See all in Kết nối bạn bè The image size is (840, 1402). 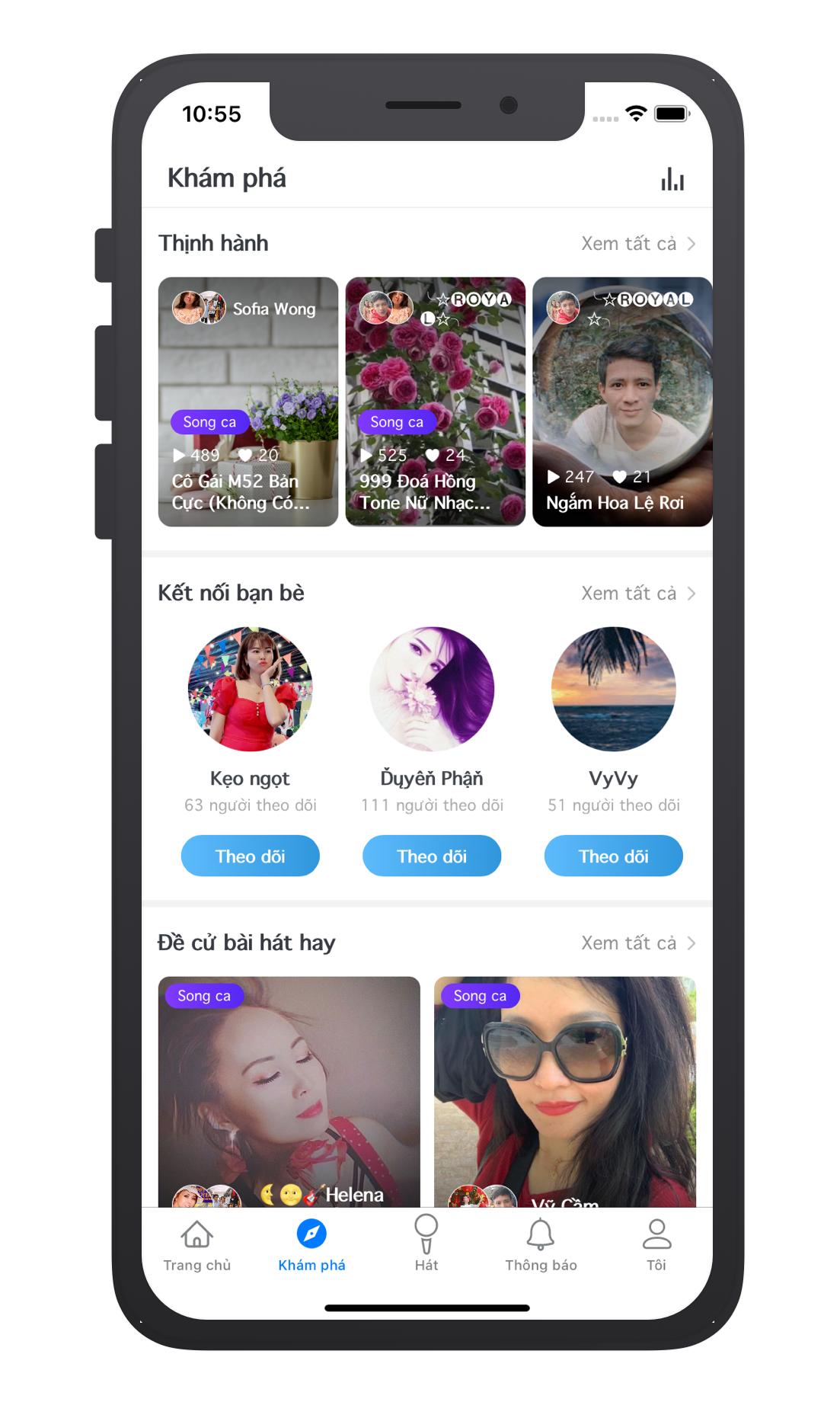(637, 594)
